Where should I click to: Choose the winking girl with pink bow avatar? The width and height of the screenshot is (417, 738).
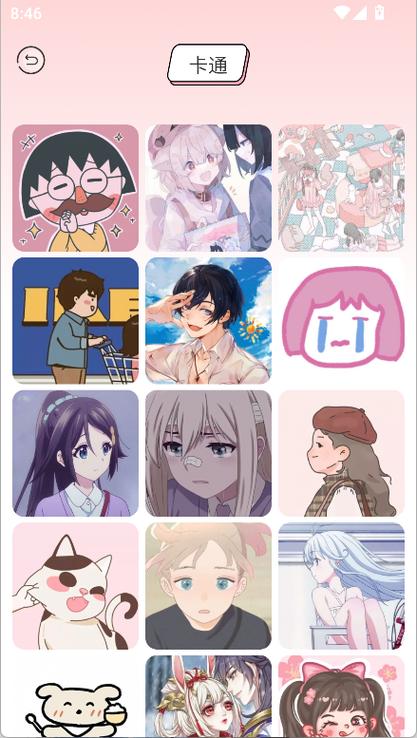342,697
